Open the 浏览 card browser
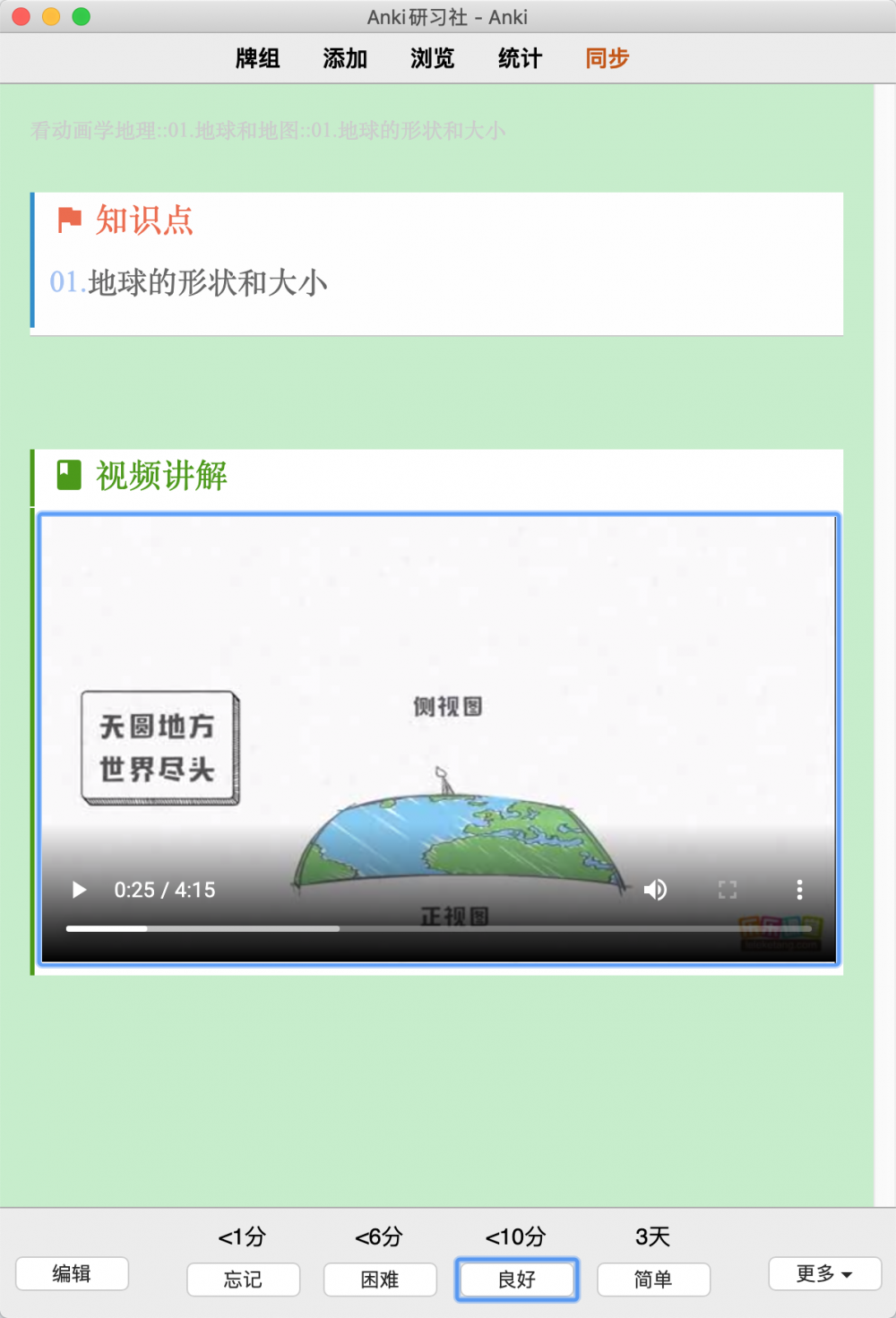 (432, 58)
